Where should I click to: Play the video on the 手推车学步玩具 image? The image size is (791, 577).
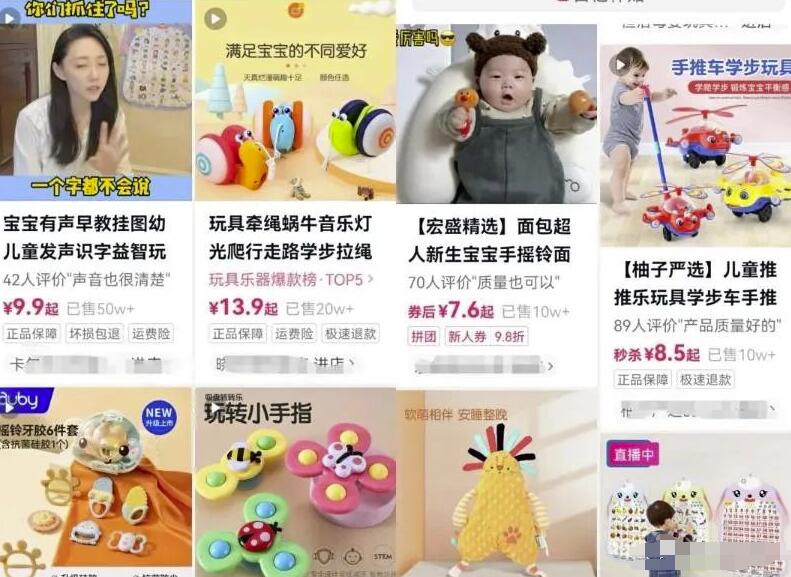pyautogui.click(x=620, y=65)
